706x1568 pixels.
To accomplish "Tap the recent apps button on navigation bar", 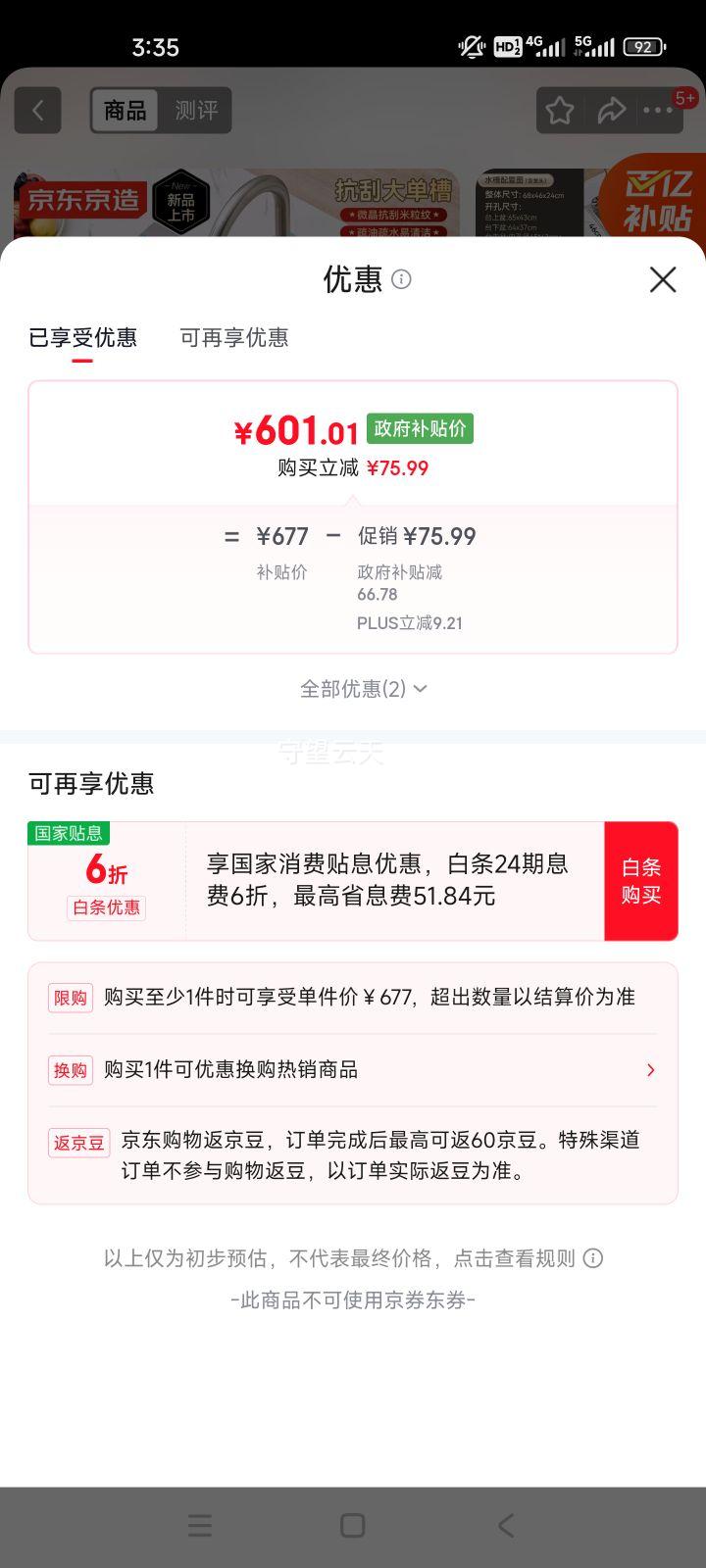I will [x=199, y=1525].
